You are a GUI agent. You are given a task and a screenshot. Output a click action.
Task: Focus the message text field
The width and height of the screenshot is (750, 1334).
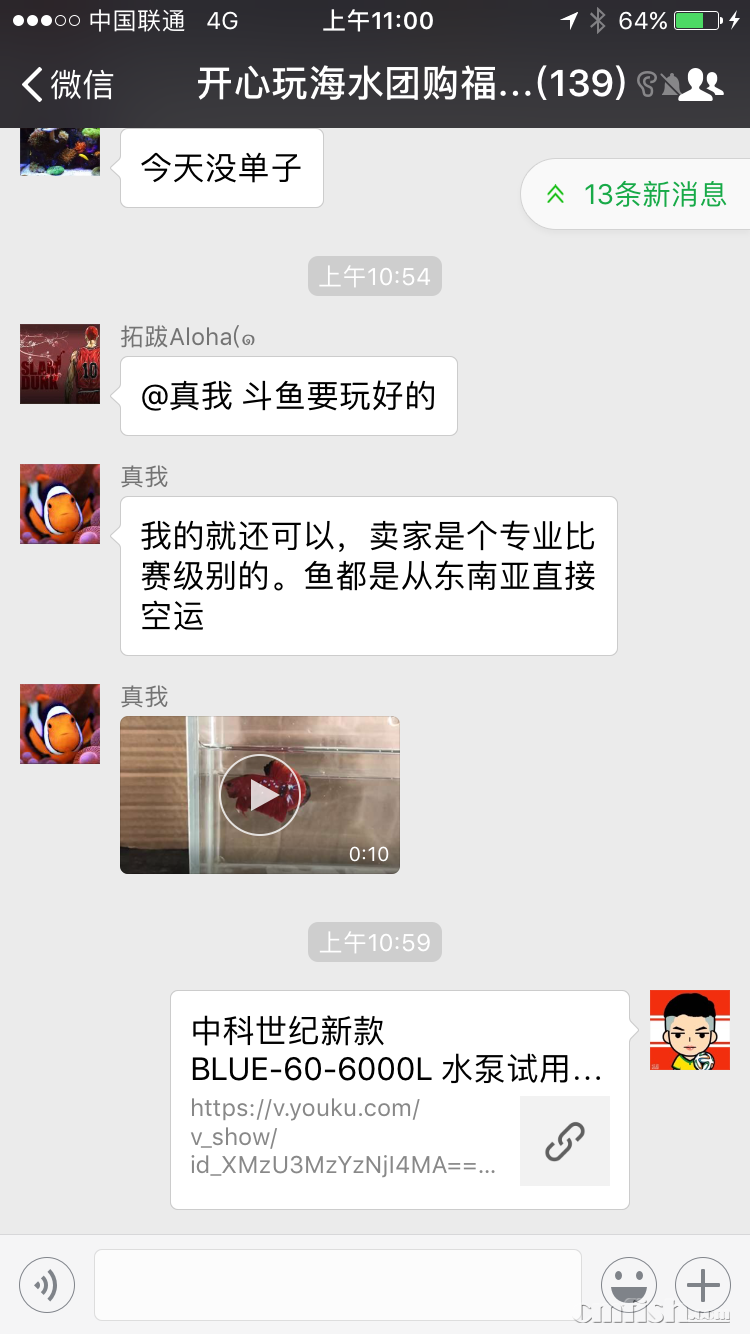(x=337, y=1285)
